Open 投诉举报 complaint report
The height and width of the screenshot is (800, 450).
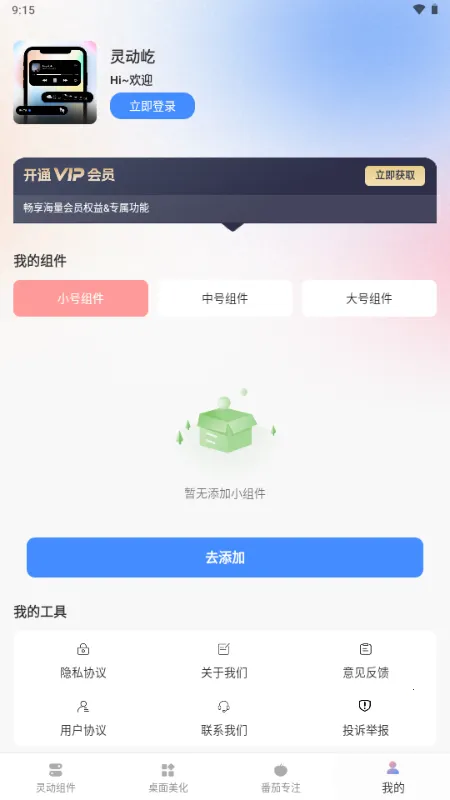(x=365, y=718)
